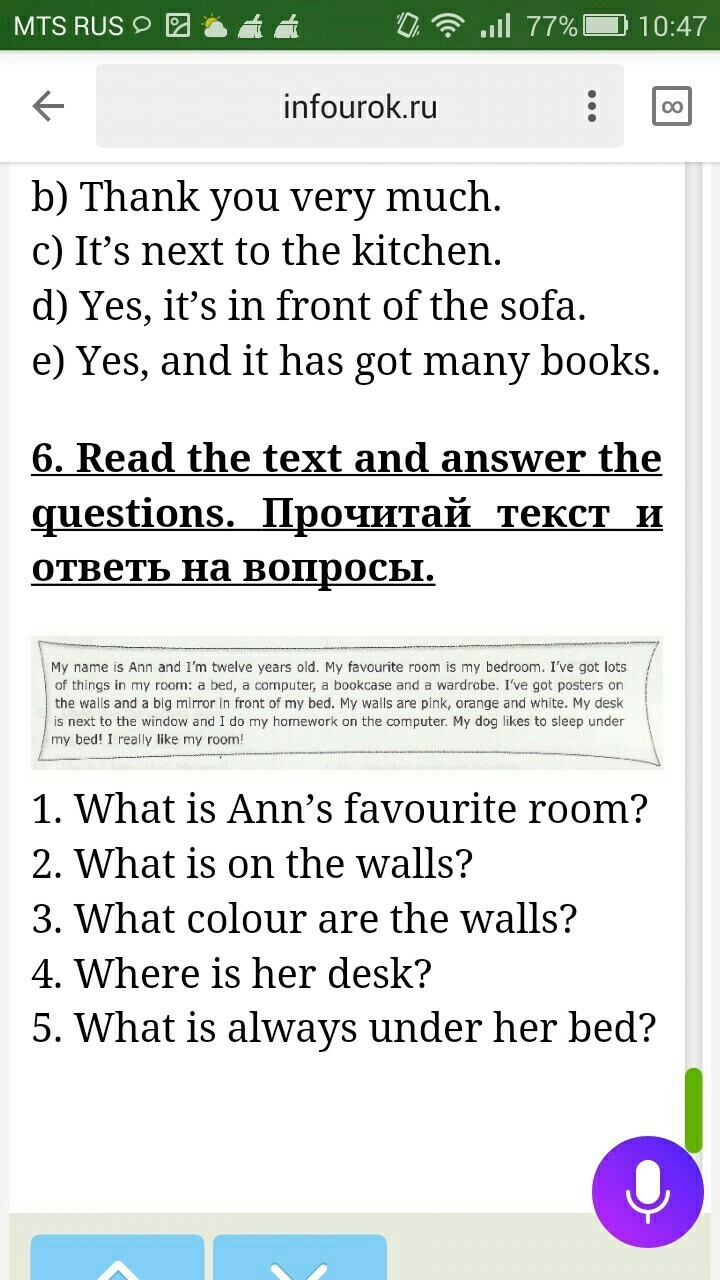Open the browser overflow menu

(x=592, y=106)
